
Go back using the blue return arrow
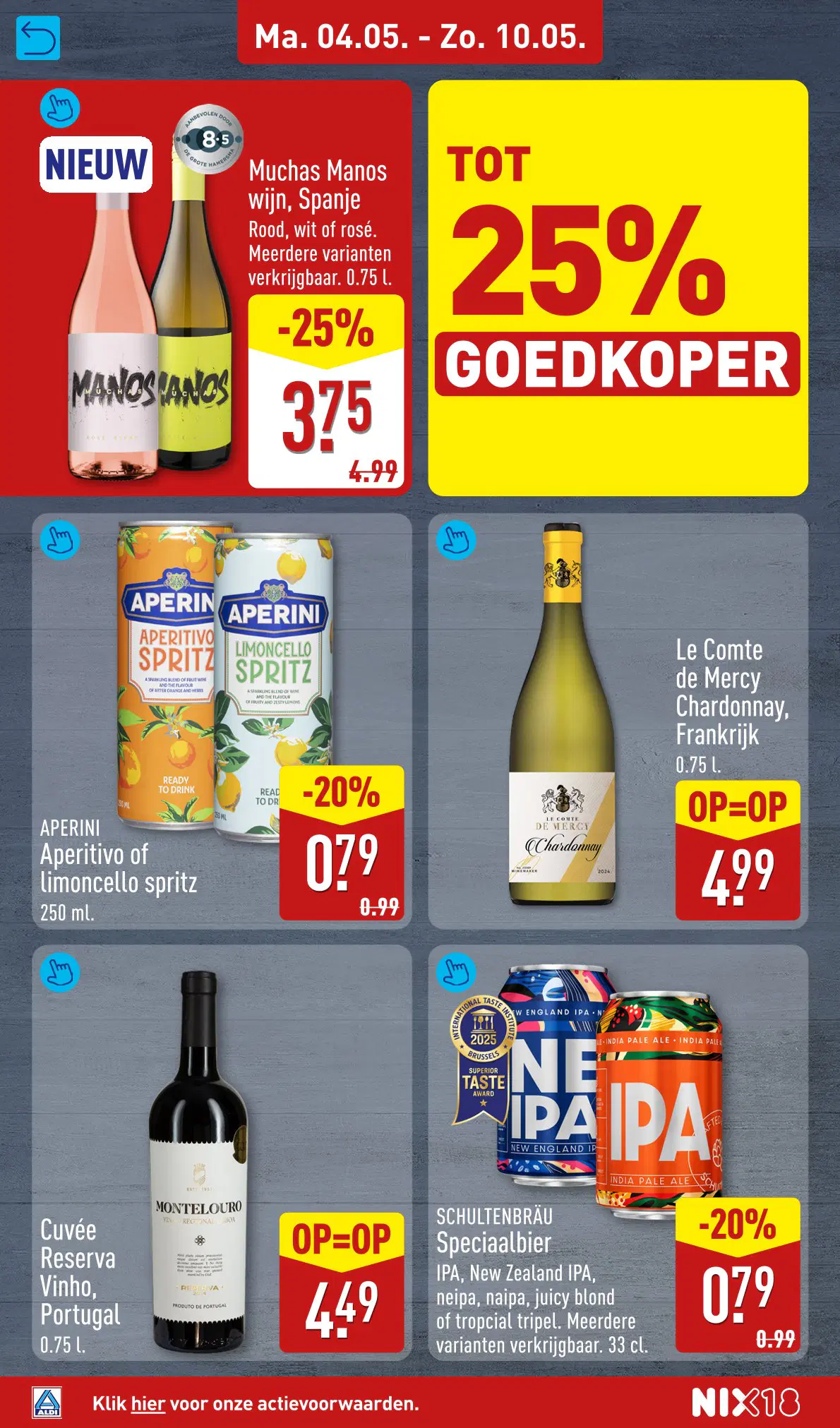coord(38,38)
